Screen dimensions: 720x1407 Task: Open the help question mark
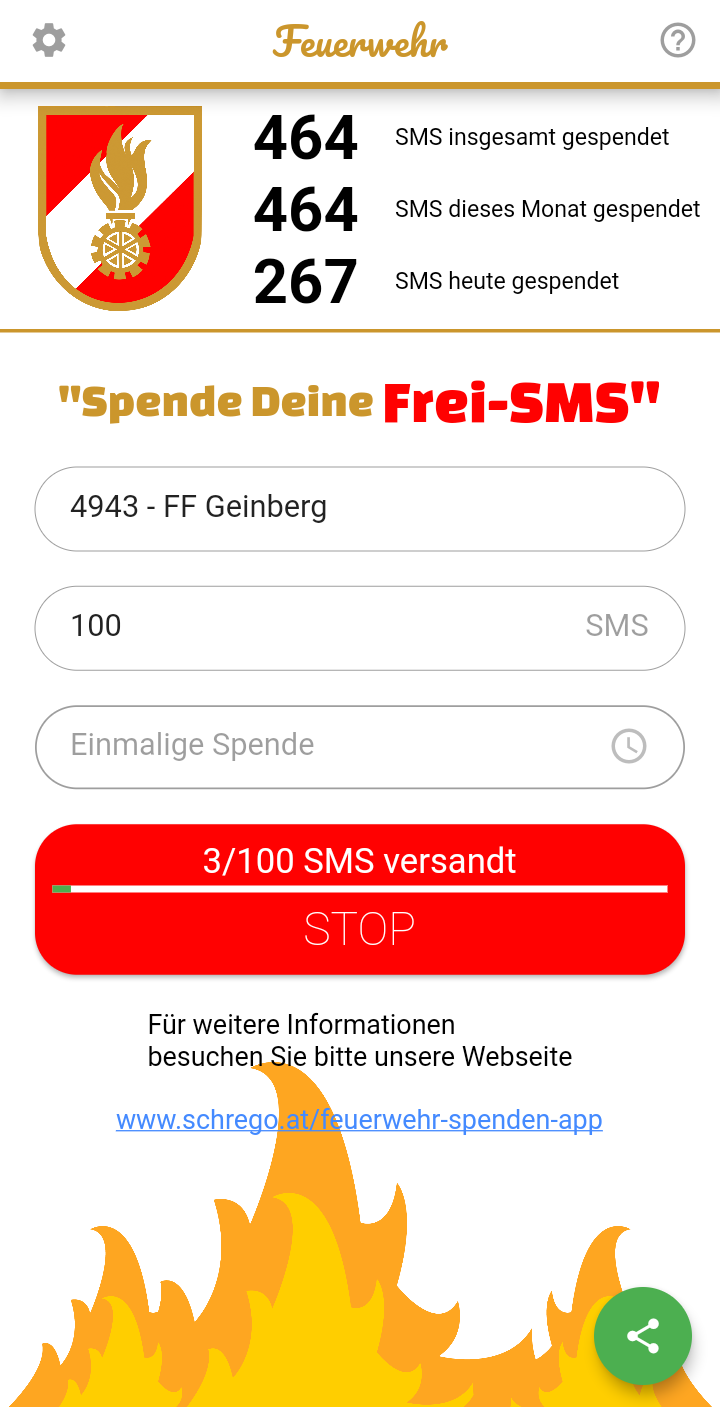click(678, 41)
